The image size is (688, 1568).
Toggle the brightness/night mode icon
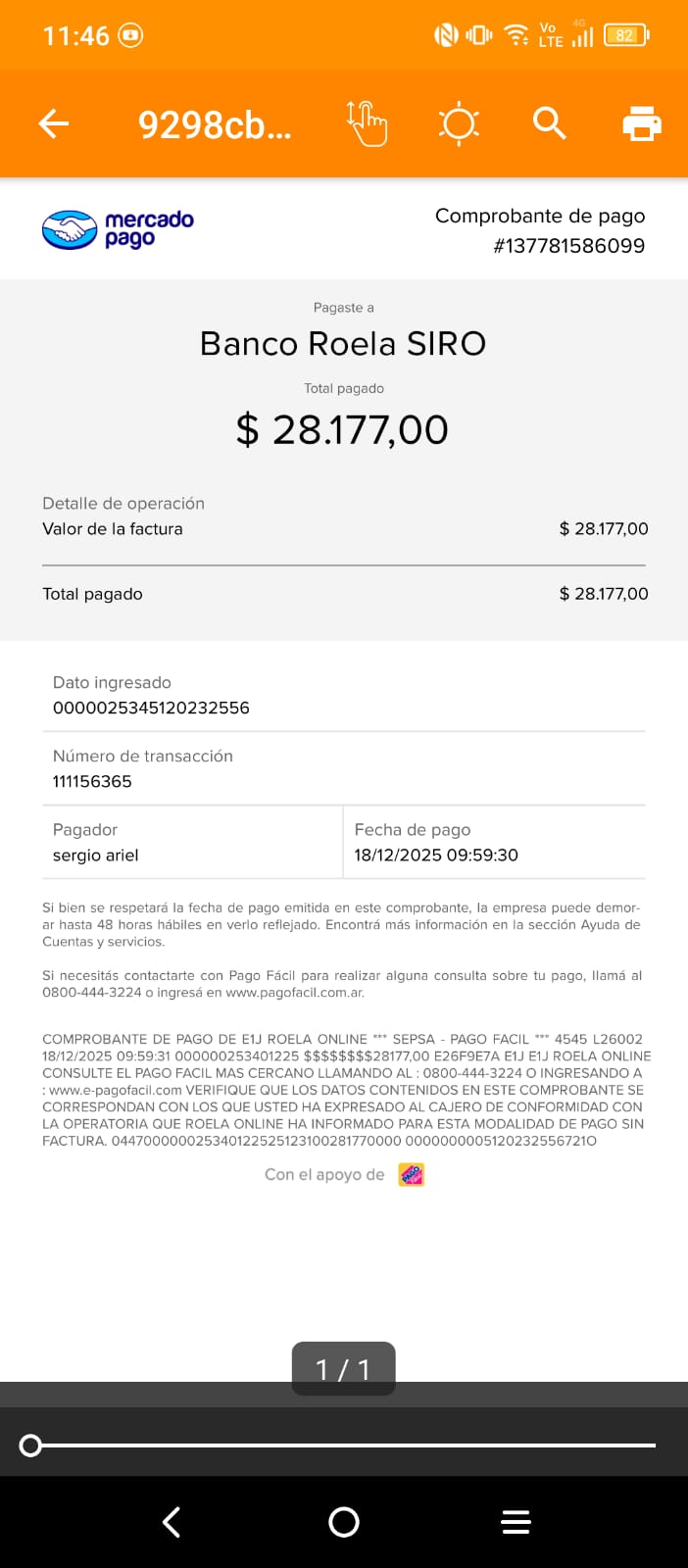(x=458, y=124)
